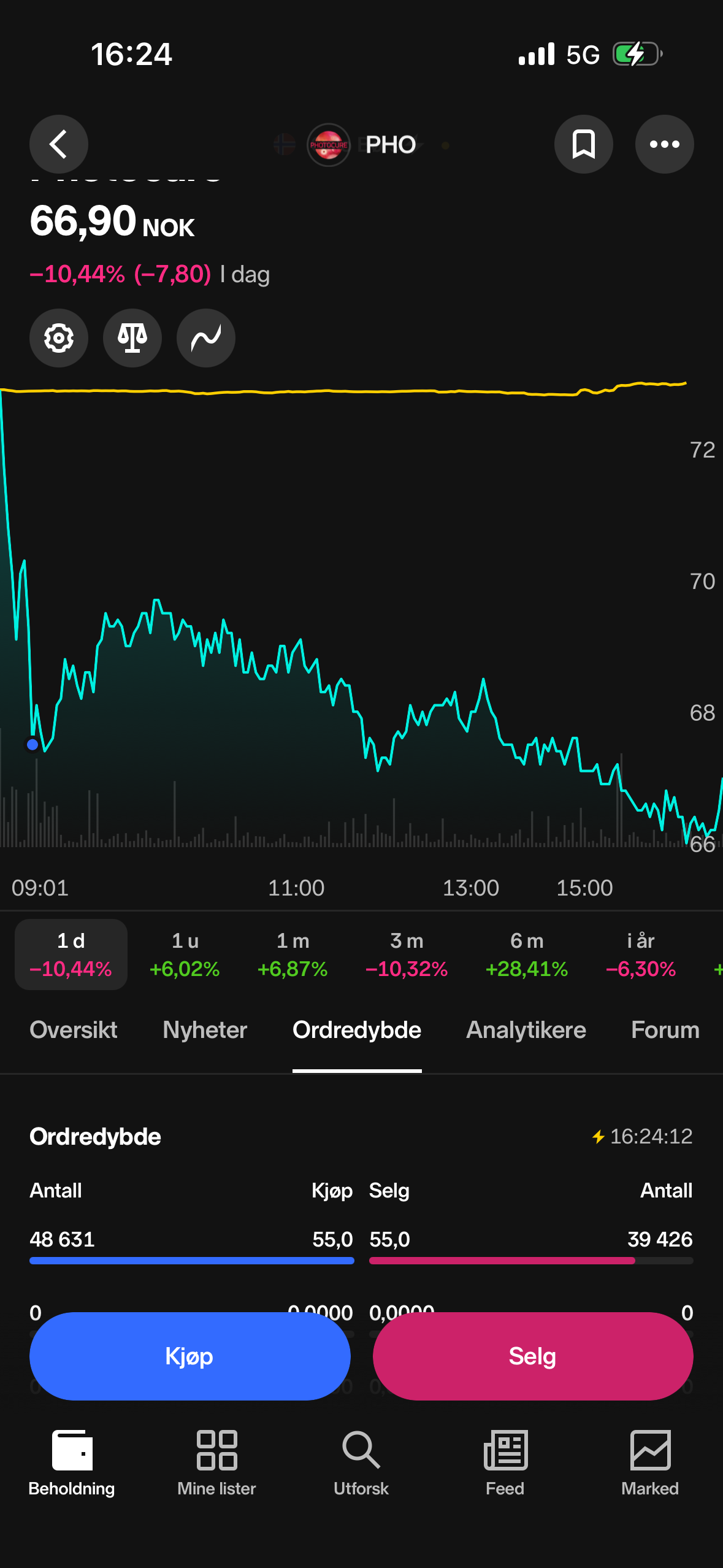The height and width of the screenshot is (1568, 723).
Task: Switch to the Marked tab
Action: click(650, 1462)
